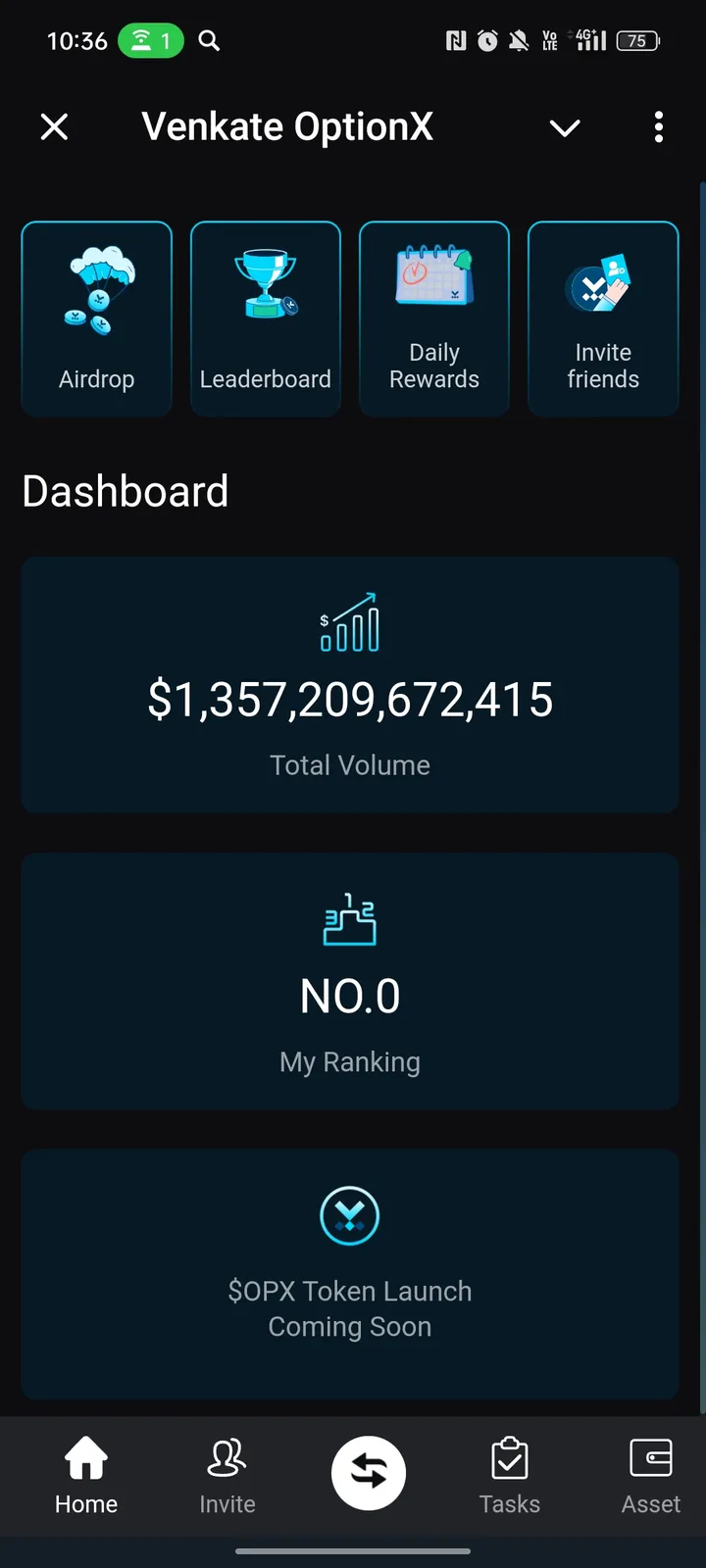The height and width of the screenshot is (1568, 706).
Task: Tap the center swap trade button
Action: point(369,1472)
